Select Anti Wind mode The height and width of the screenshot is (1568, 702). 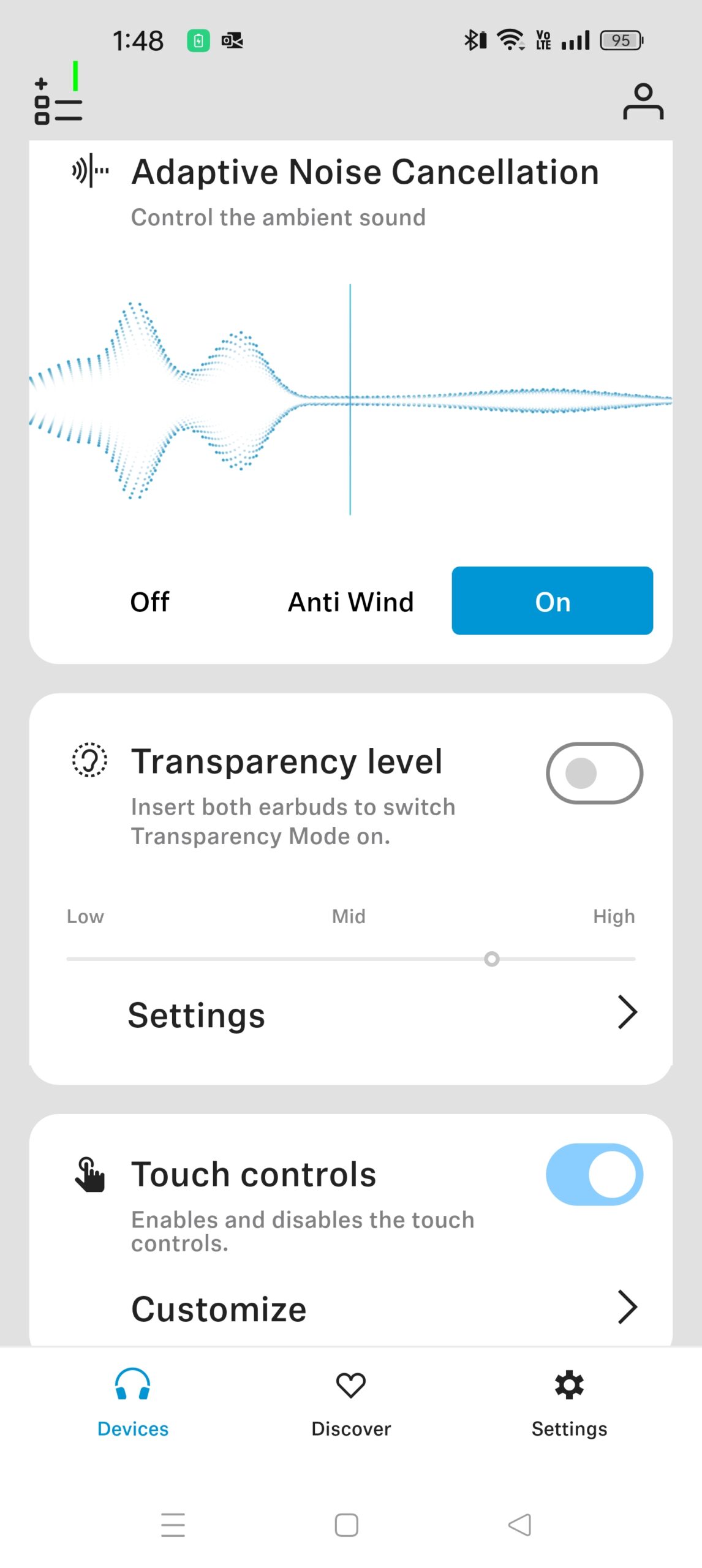pos(350,601)
